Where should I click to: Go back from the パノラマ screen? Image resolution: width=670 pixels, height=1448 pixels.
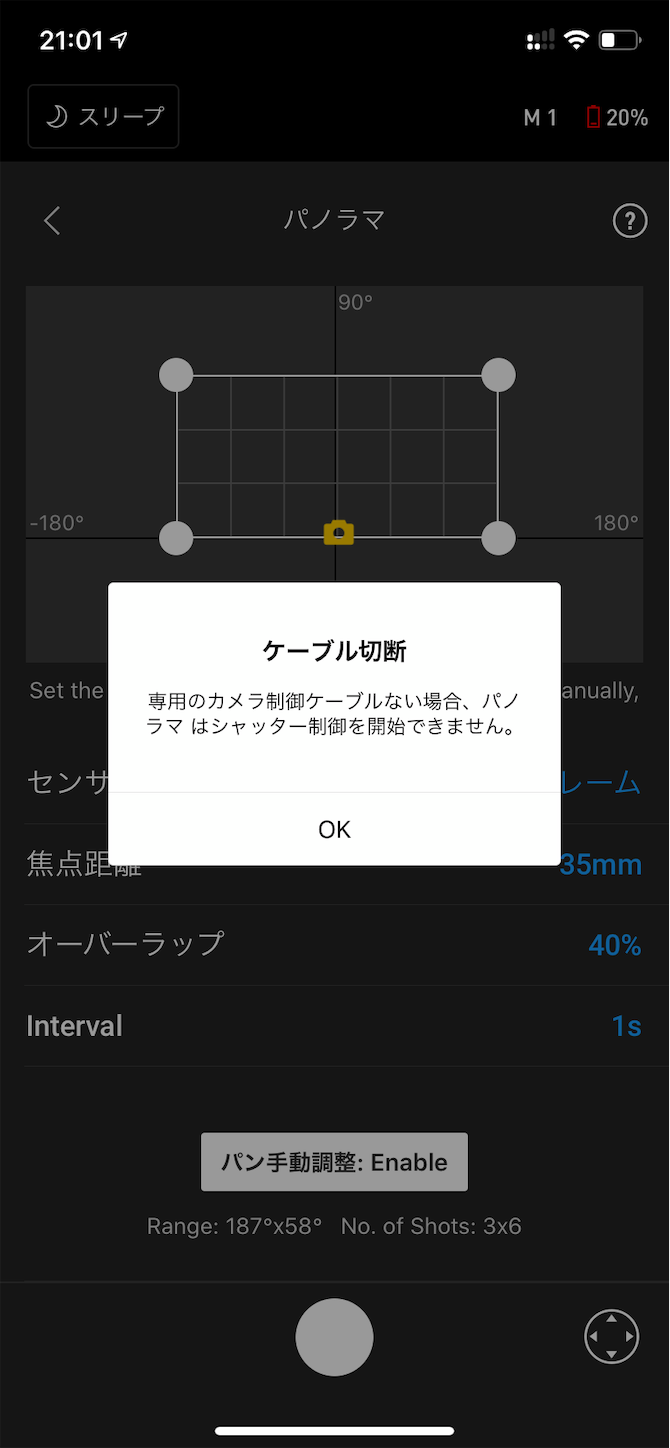coord(52,221)
